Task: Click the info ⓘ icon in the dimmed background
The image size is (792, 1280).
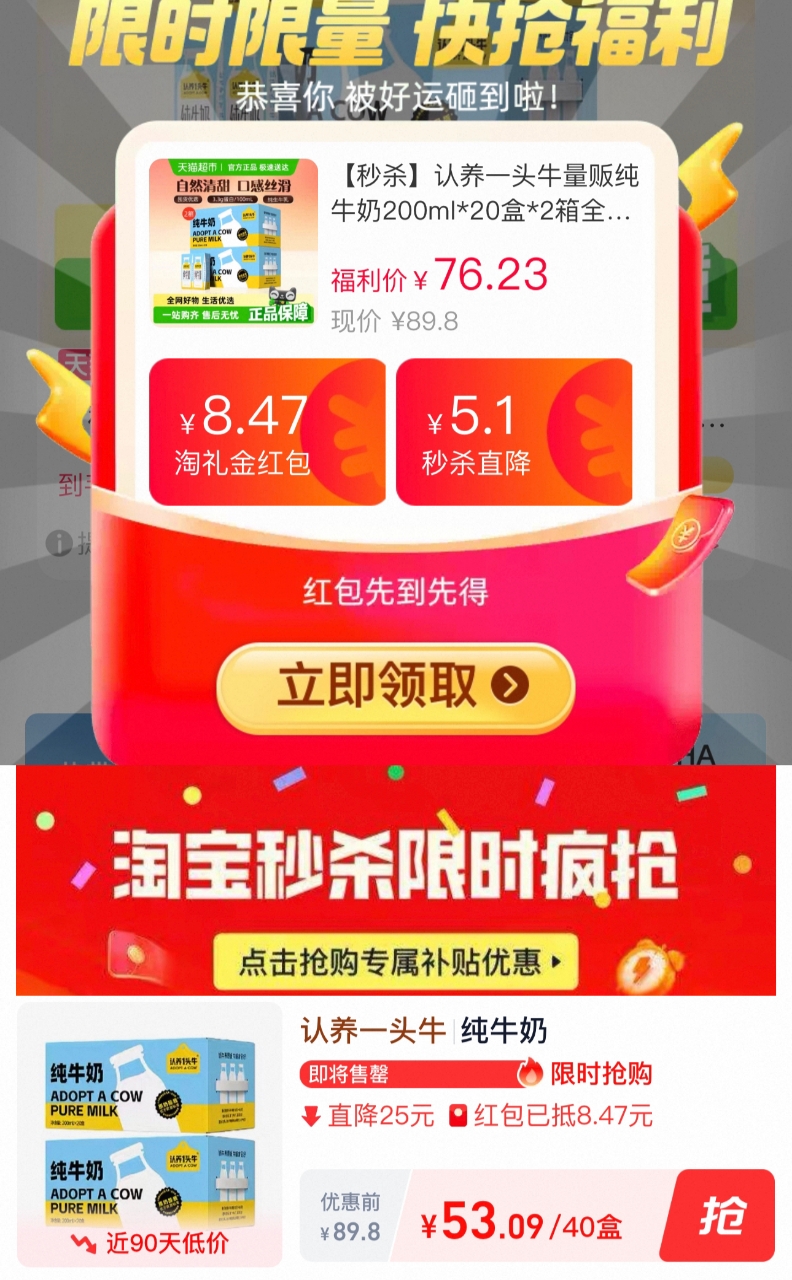Action: (x=59, y=543)
